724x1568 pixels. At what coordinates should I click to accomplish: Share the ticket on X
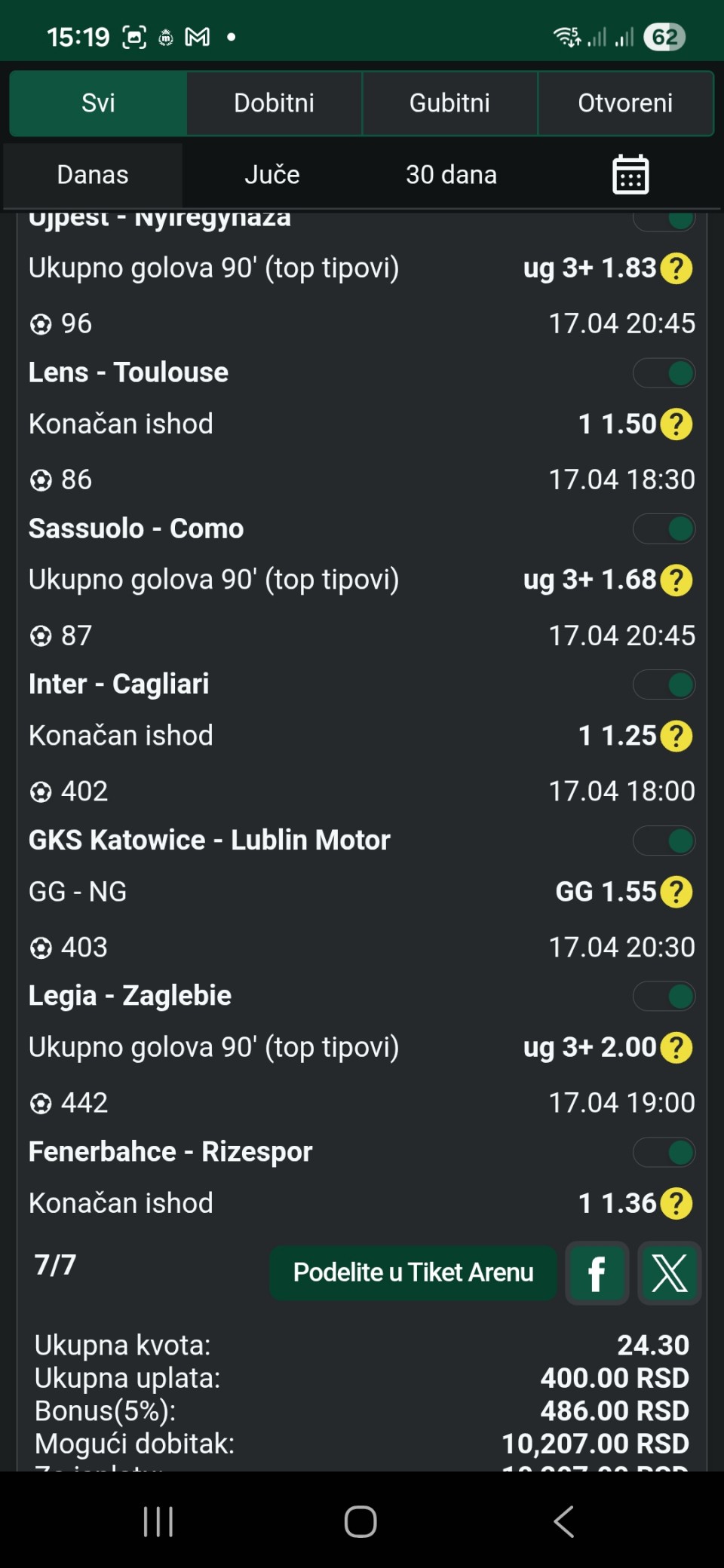(x=670, y=1273)
